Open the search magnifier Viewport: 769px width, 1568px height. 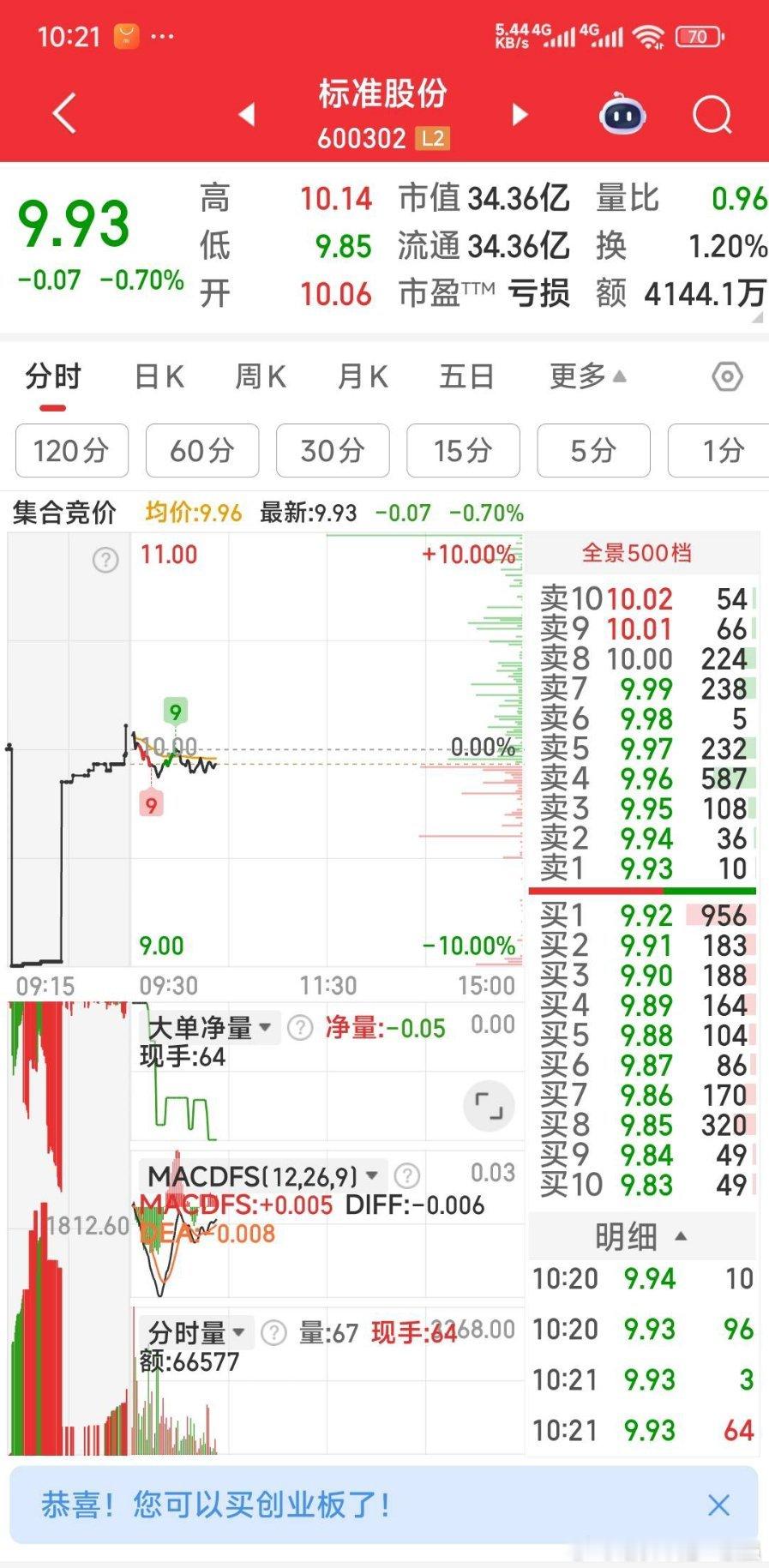[712, 114]
